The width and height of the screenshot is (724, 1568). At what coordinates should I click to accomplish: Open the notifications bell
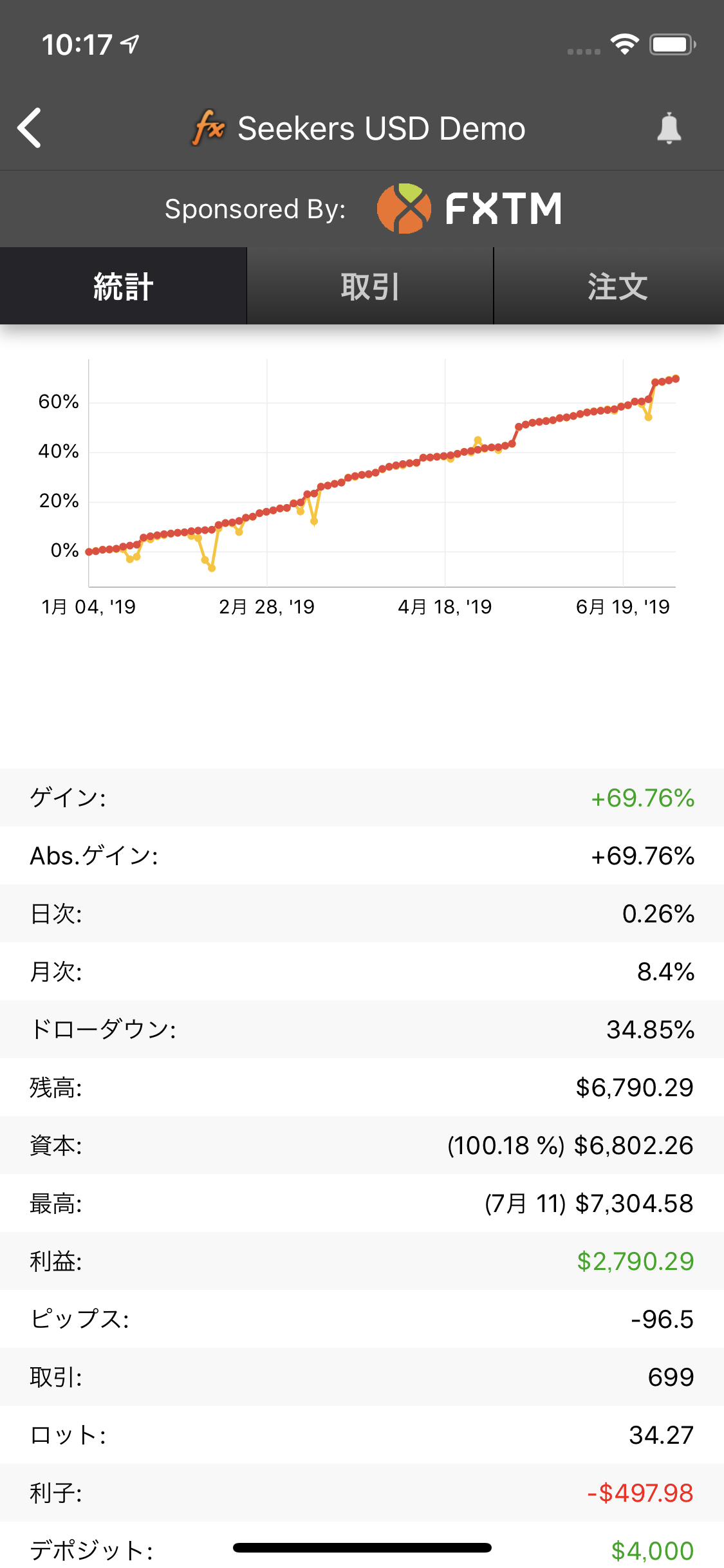pyautogui.click(x=669, y=128)
